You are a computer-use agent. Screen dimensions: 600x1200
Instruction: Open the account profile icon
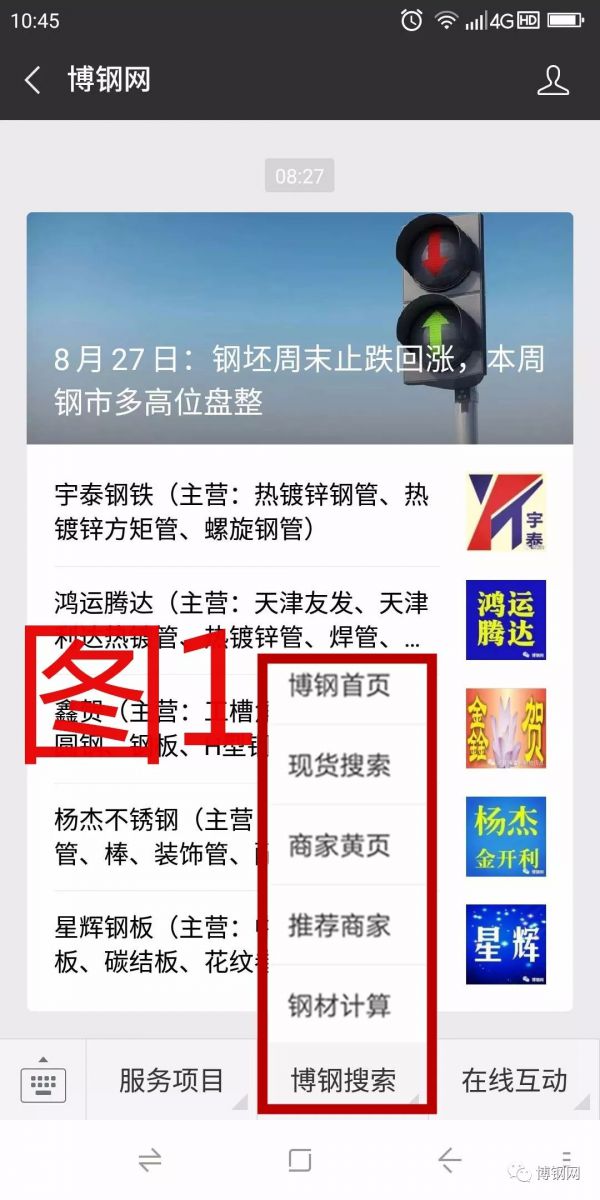(553, 80)
